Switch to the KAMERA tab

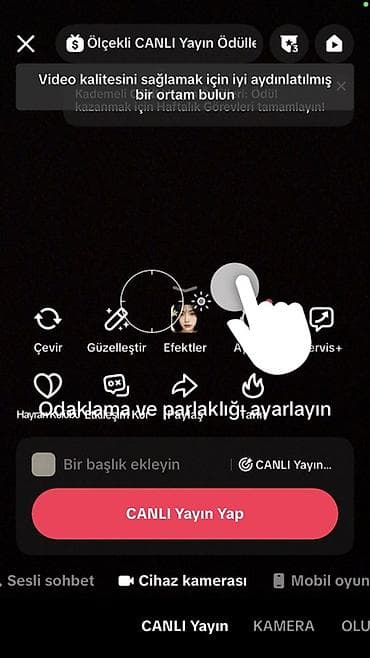284,626
